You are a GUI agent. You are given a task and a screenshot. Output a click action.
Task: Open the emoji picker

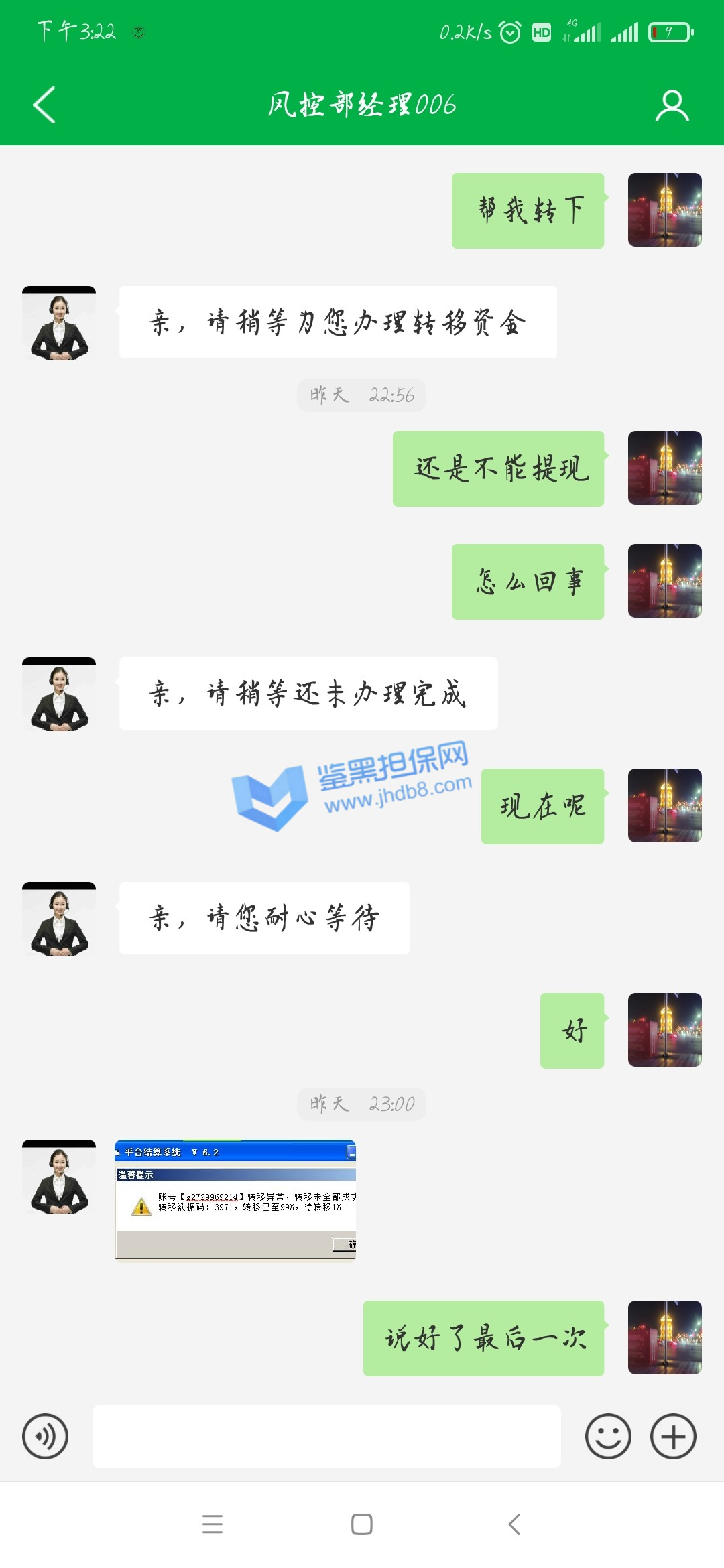coord(608,1437)
